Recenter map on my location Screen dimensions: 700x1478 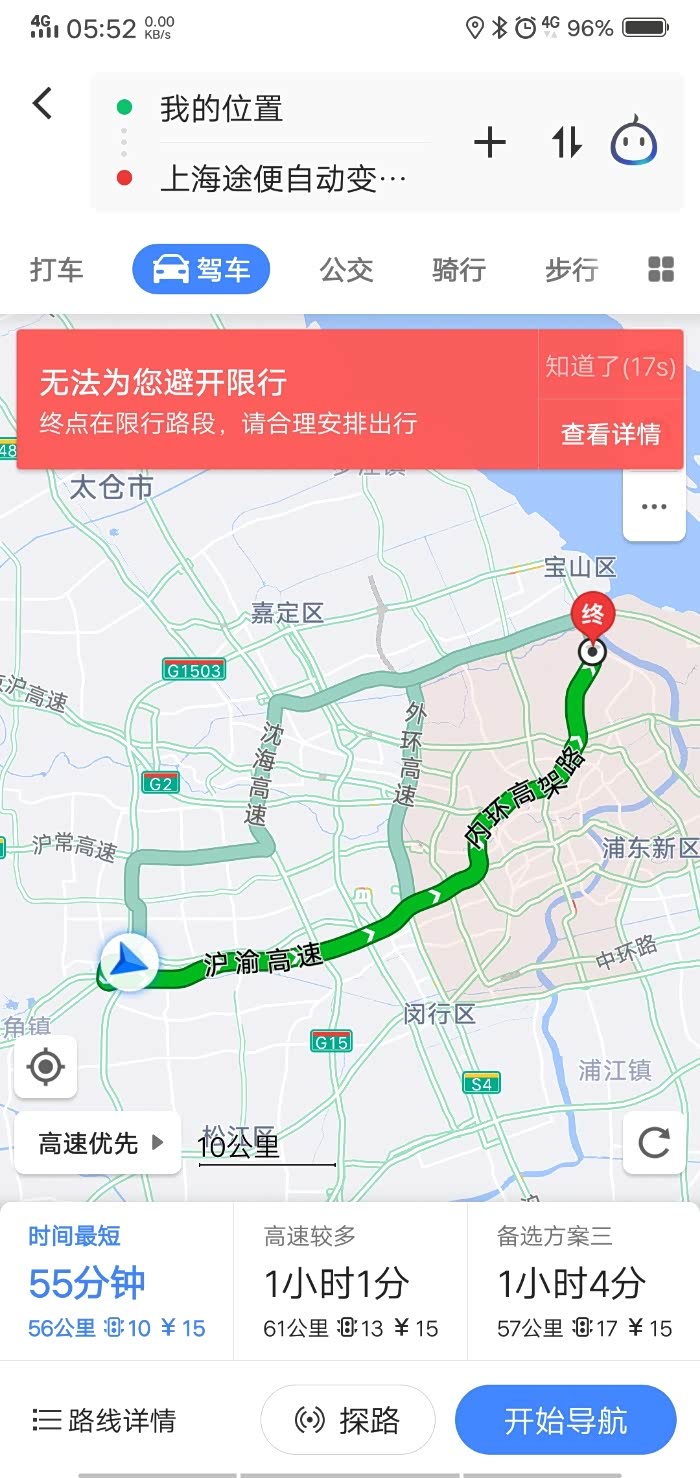pos(46,1067)
